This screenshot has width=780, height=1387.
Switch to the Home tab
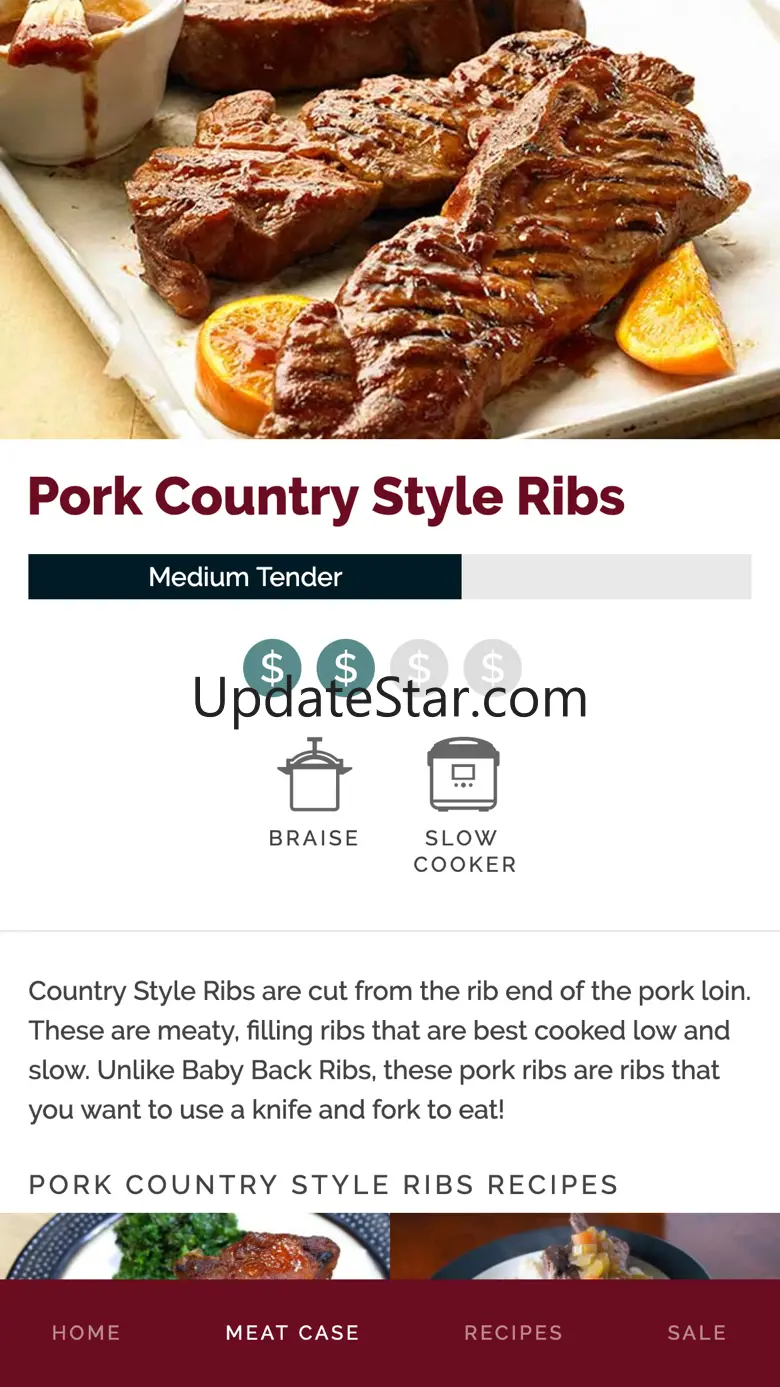[86, 1332]
